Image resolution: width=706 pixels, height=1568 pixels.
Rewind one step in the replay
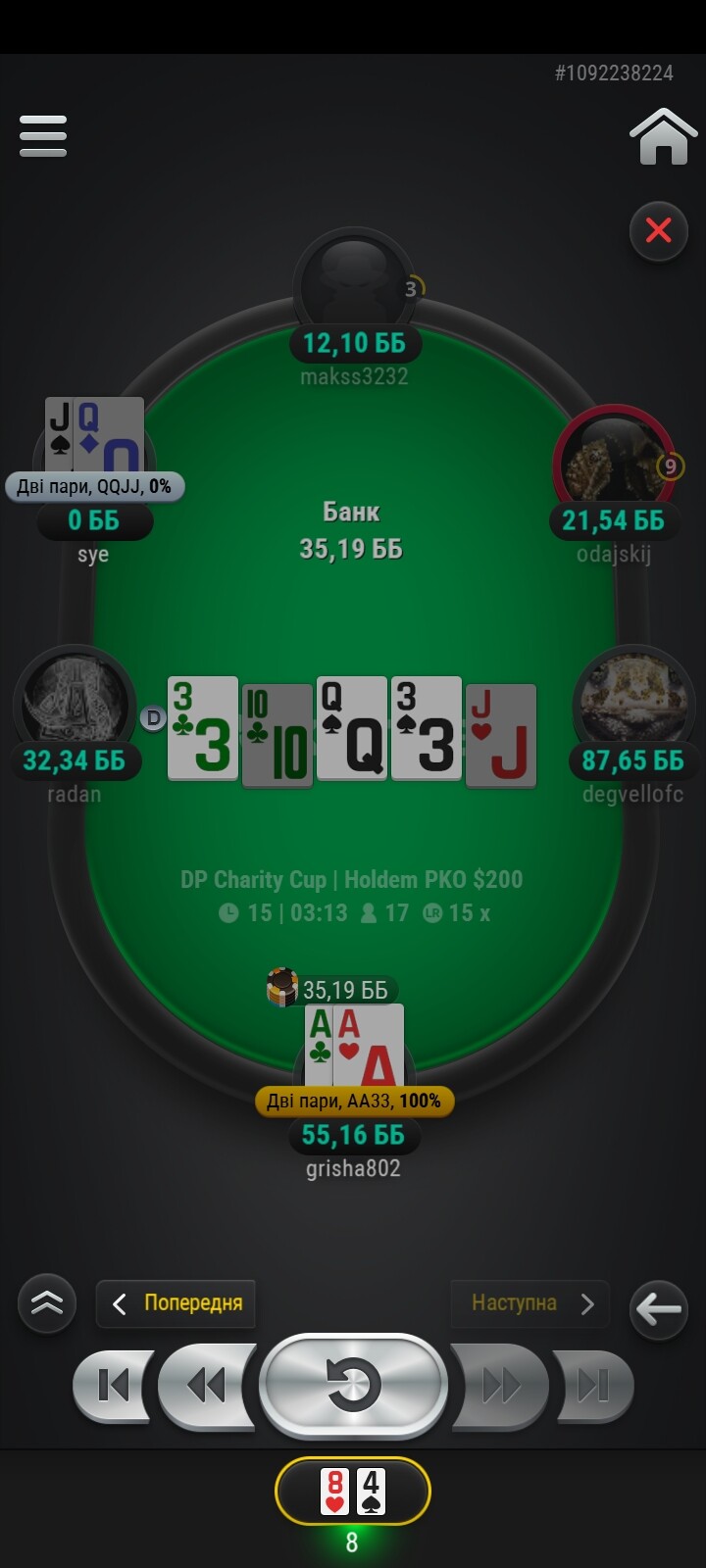206,1385
